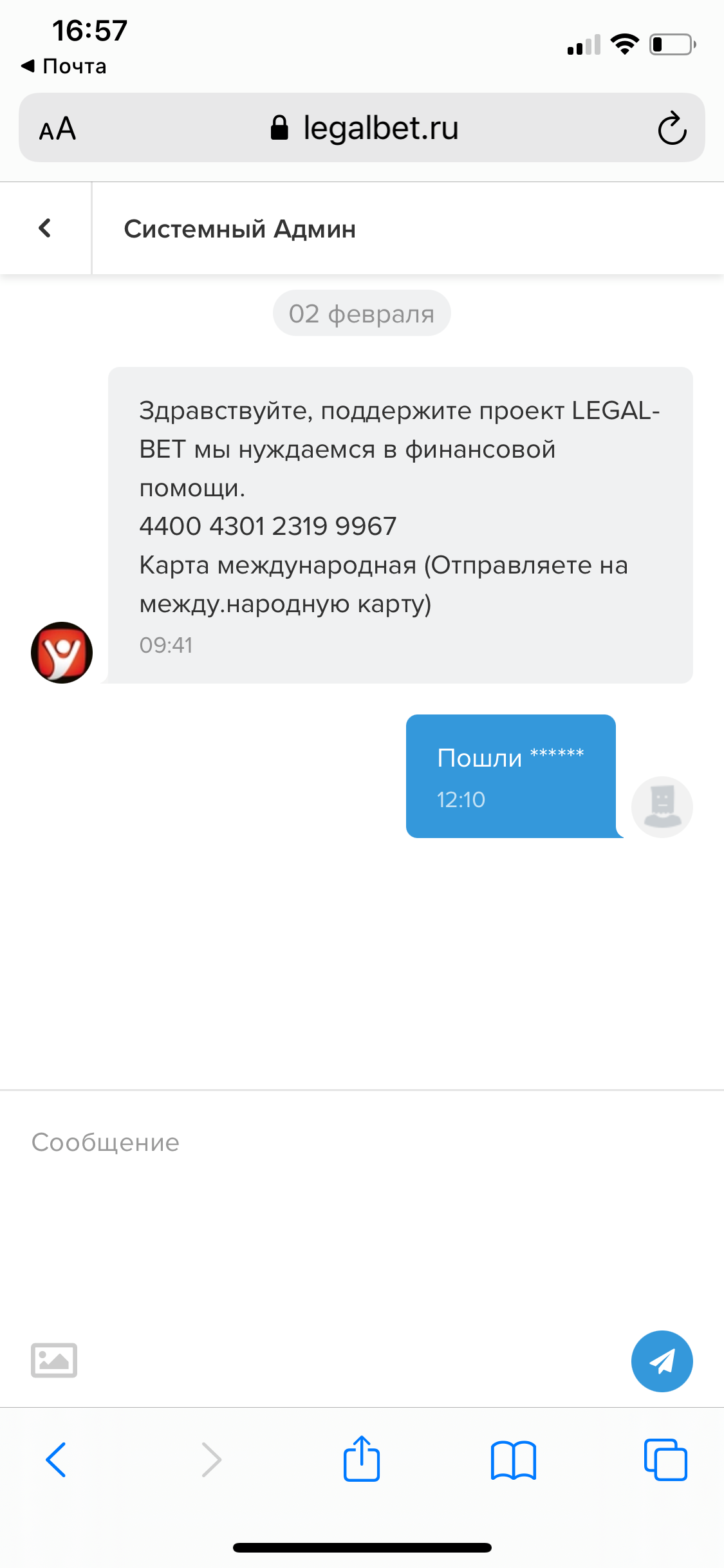Go back in Safari browser history
This screenshot has width=724, height=1568.
coord(56,1459)
